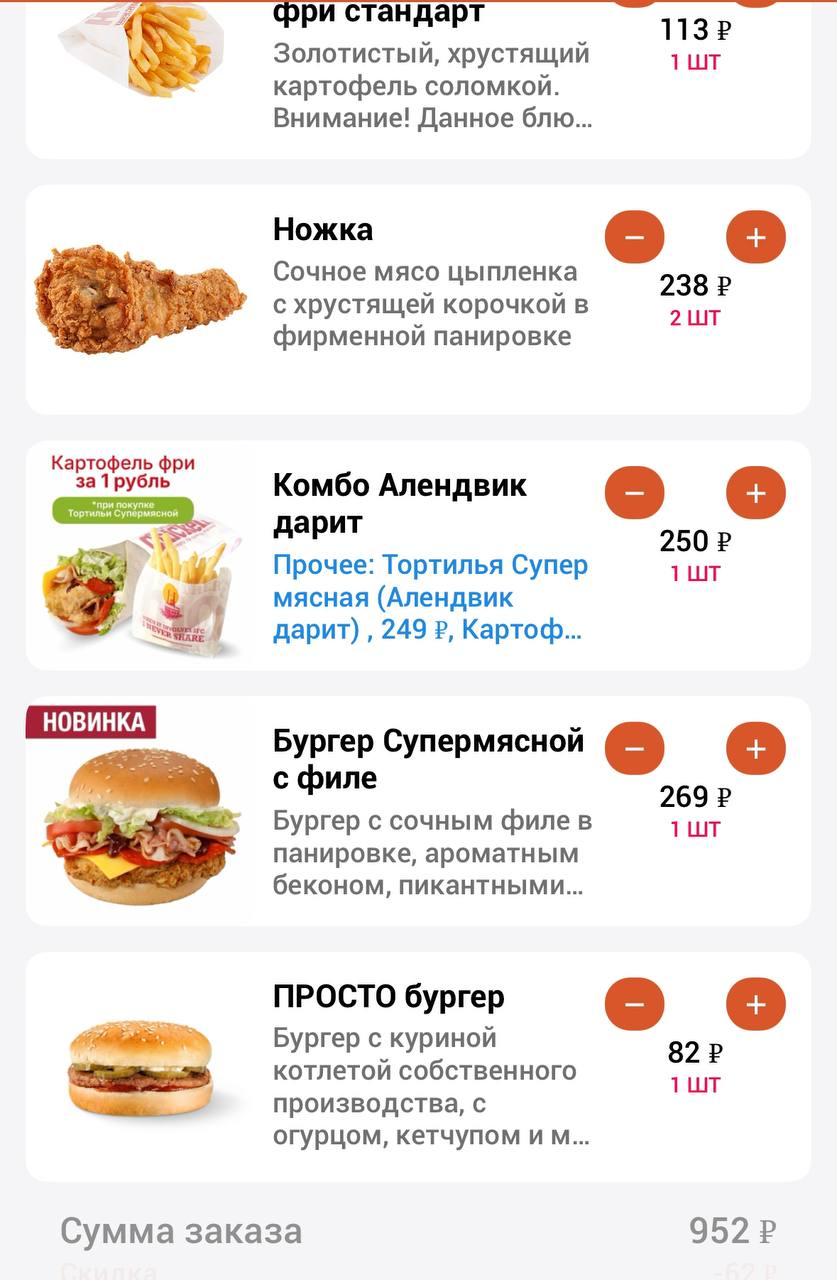Image resolution: width=837 pixels, height=1280 pixels.
Task: Open the ПРОСТО бургер item card
Action: click(x=388, y=997)
